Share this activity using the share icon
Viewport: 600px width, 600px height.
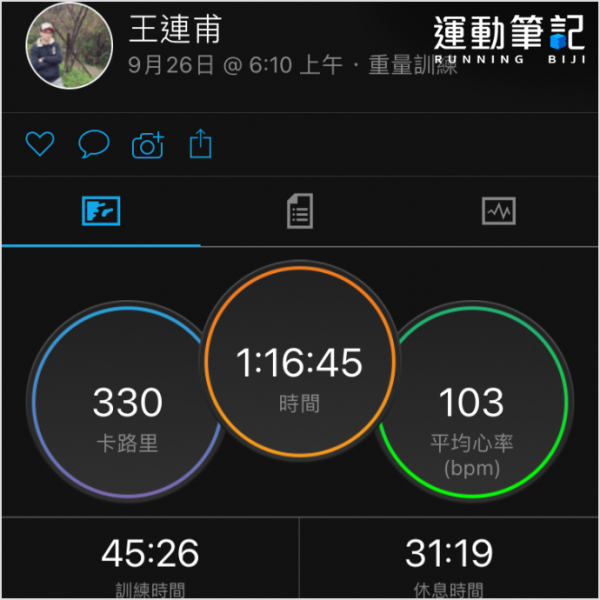tap(201, 145)
